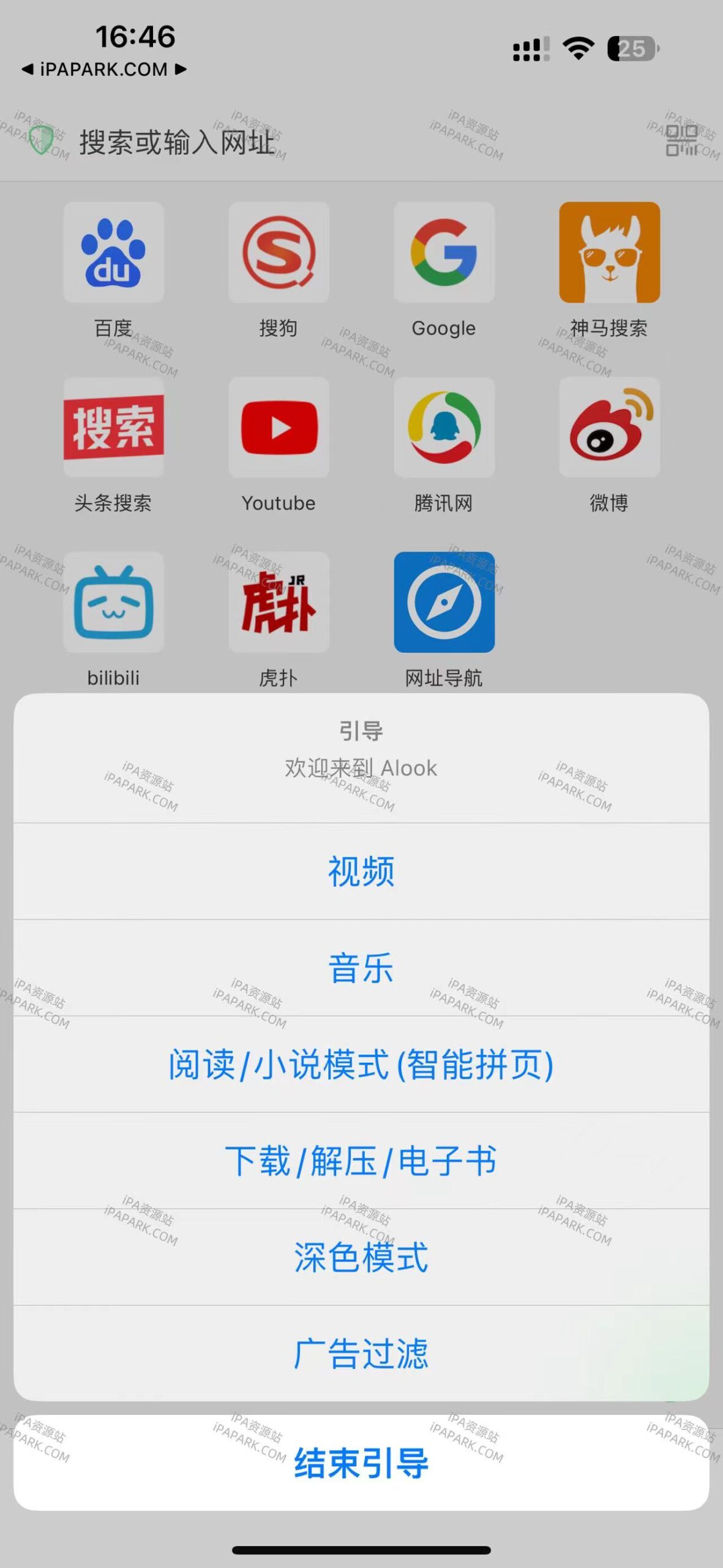Open the 腾讯网 shortcut
Viewport: 723px width, 1568px height.
444,429
